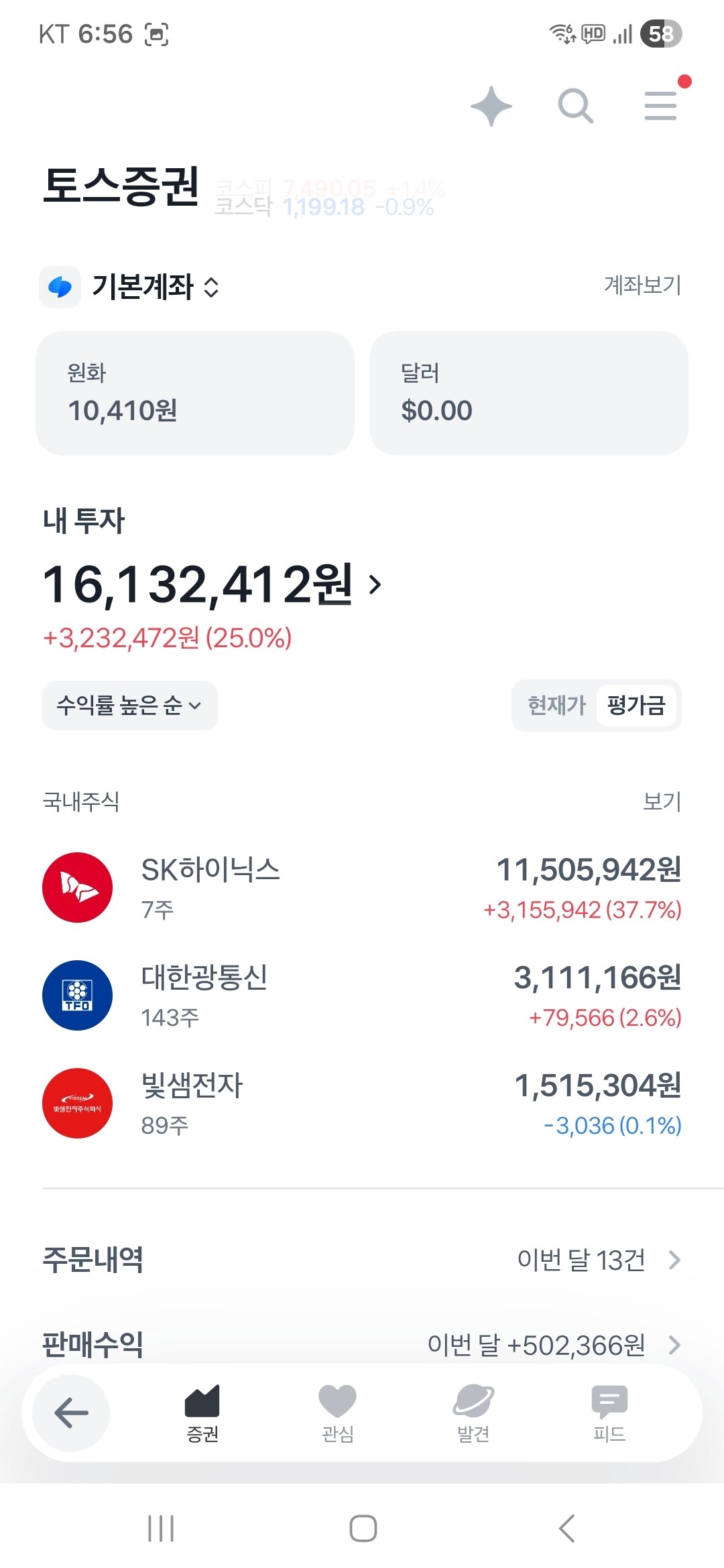
Task: Switch to the 발견 tab
Action: click(473, 1414)
